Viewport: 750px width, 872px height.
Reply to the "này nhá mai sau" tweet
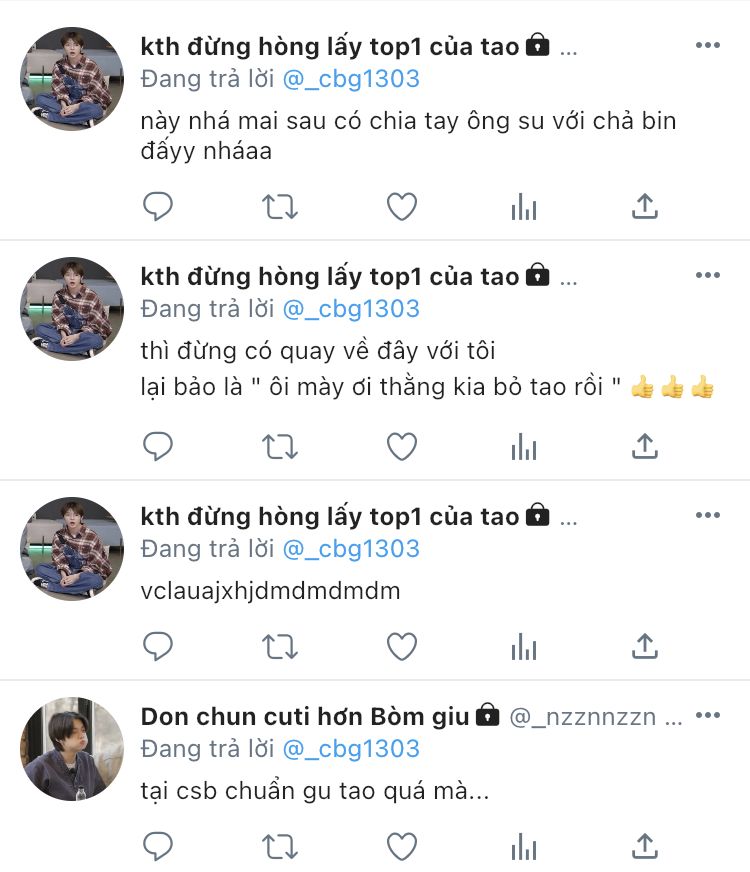(158, 206)
